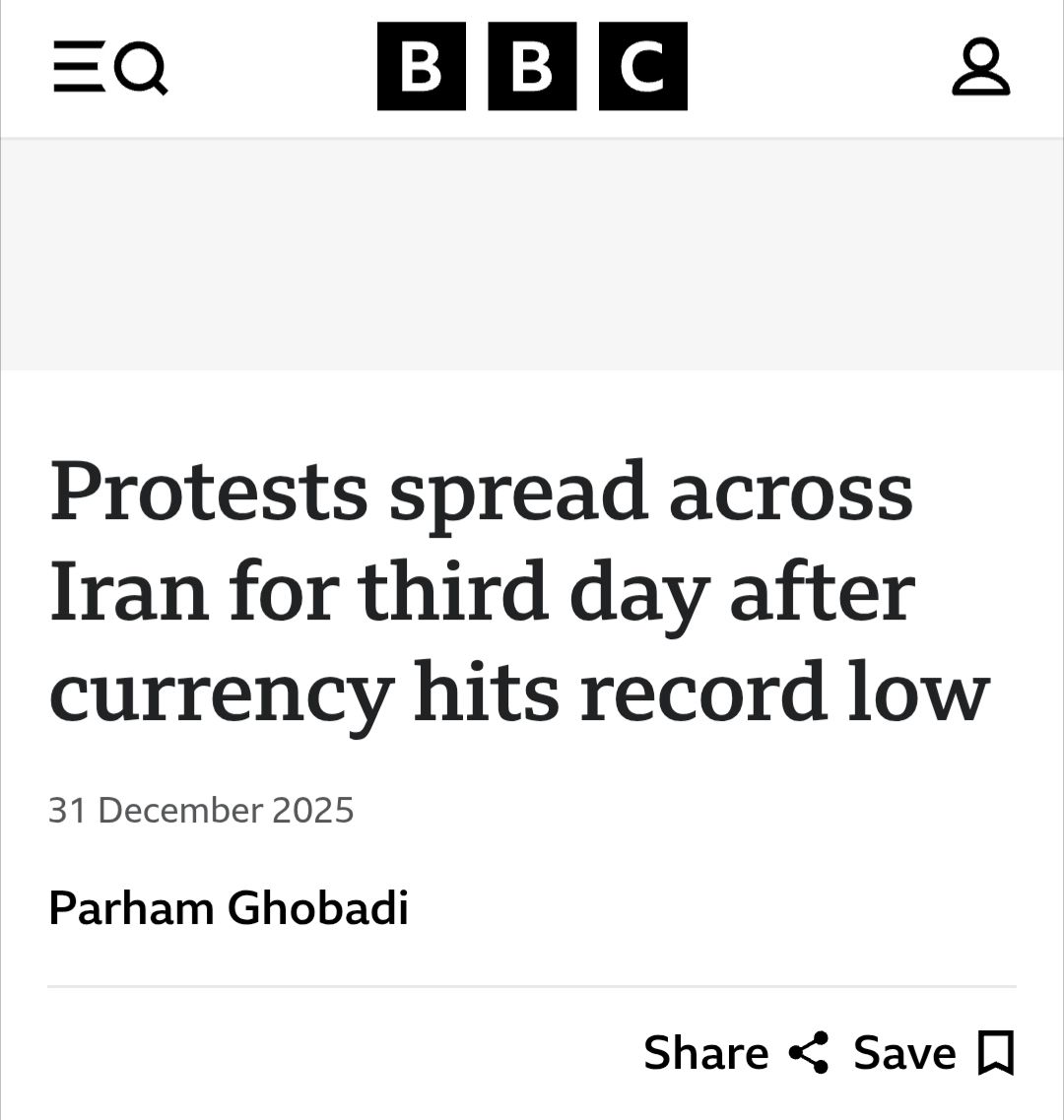Open author Parham Ghobadi's page
This screenshot has height=1120, width=1064.
[229, 907]
